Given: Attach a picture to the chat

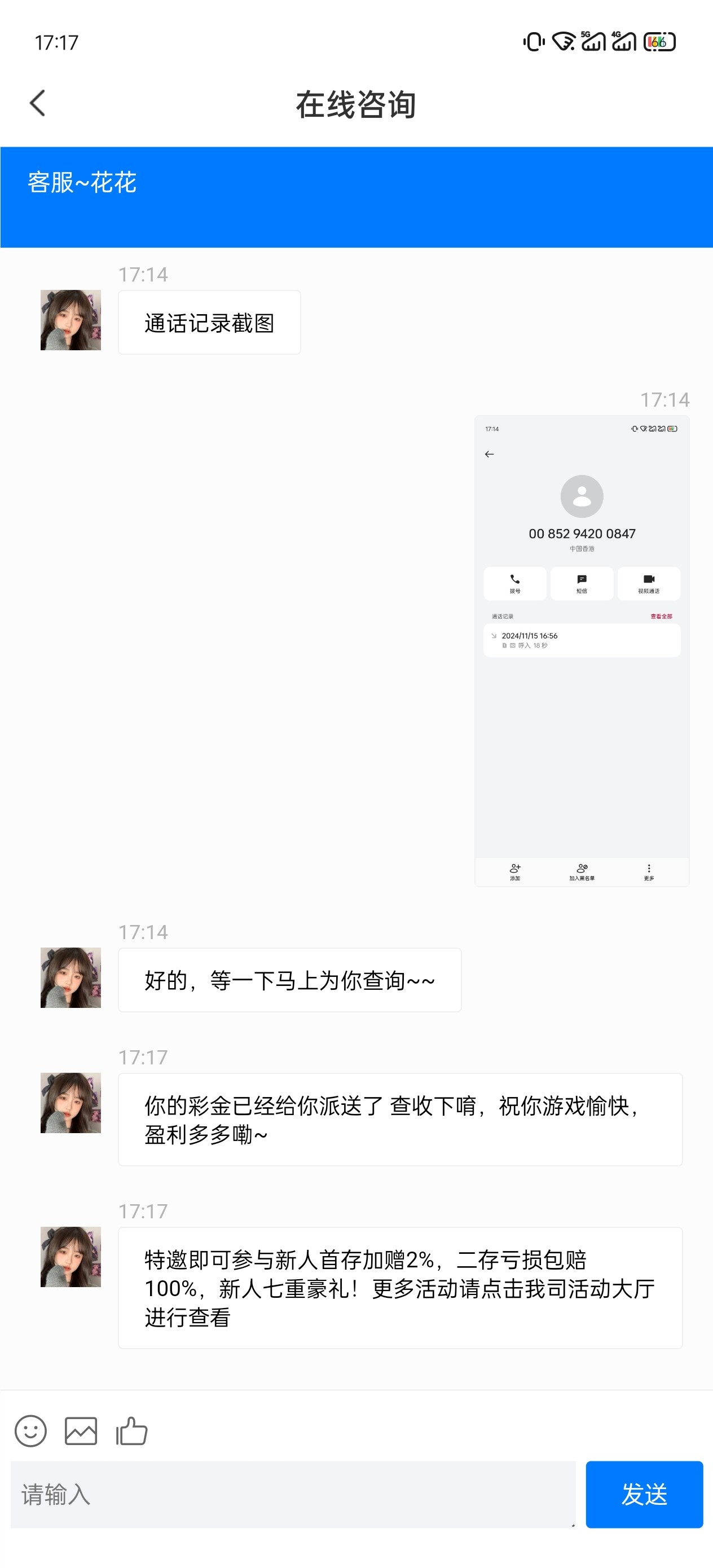Looking at the screenshot, I should pos(81,1430).
